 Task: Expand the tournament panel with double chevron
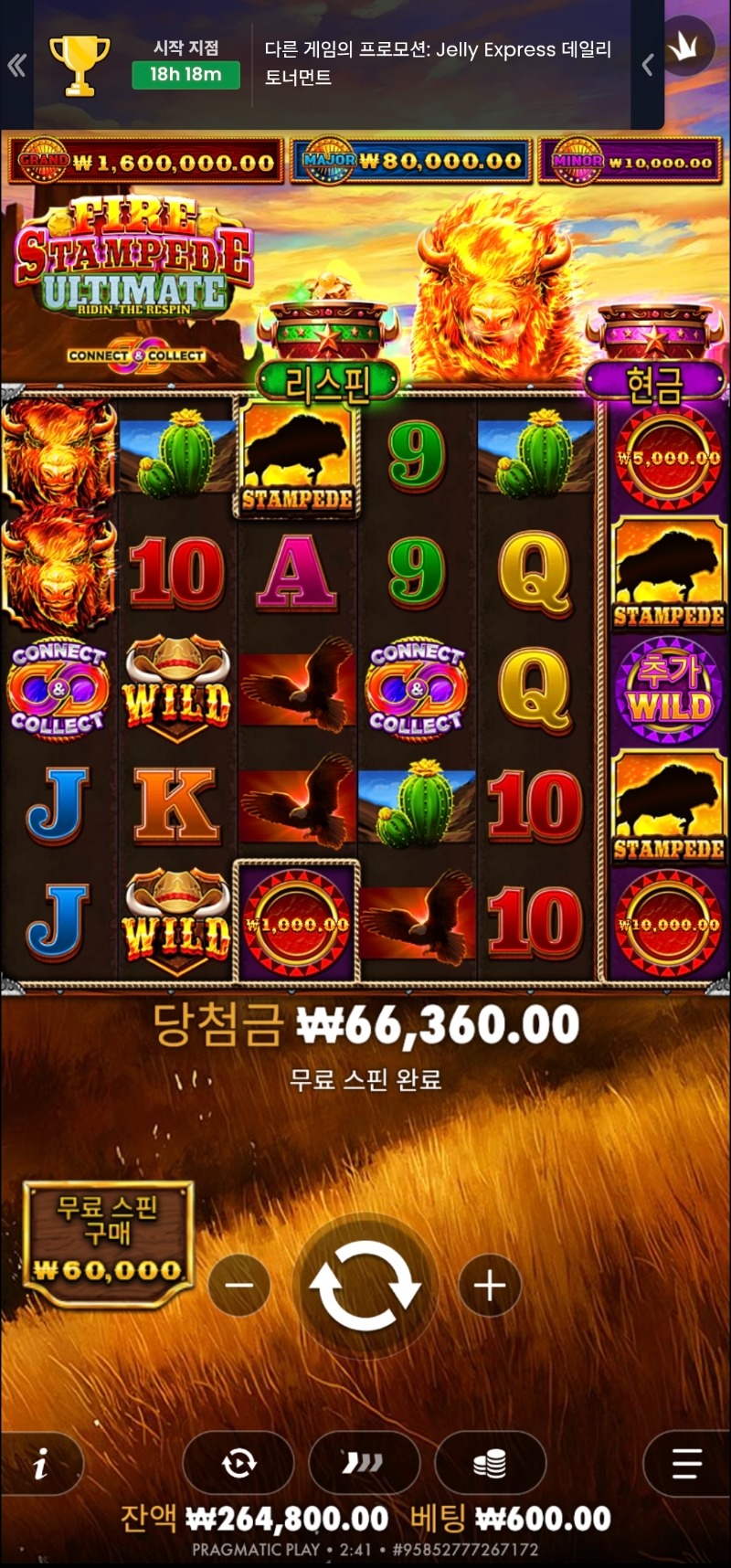[16, 65]
